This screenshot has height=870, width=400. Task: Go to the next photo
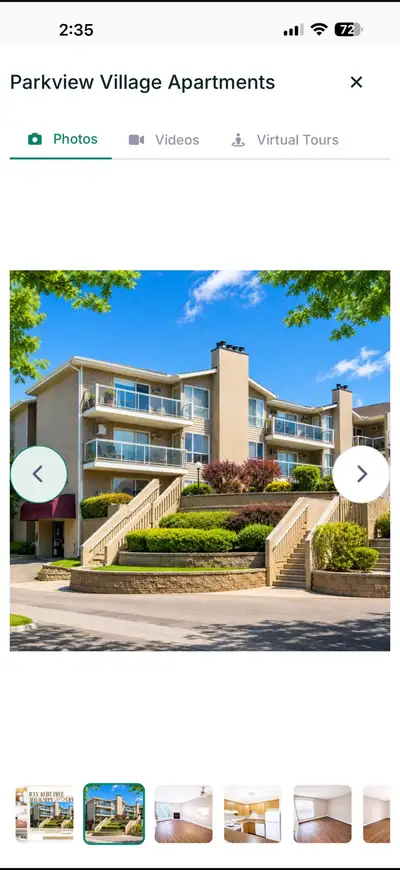pos(361,474)
